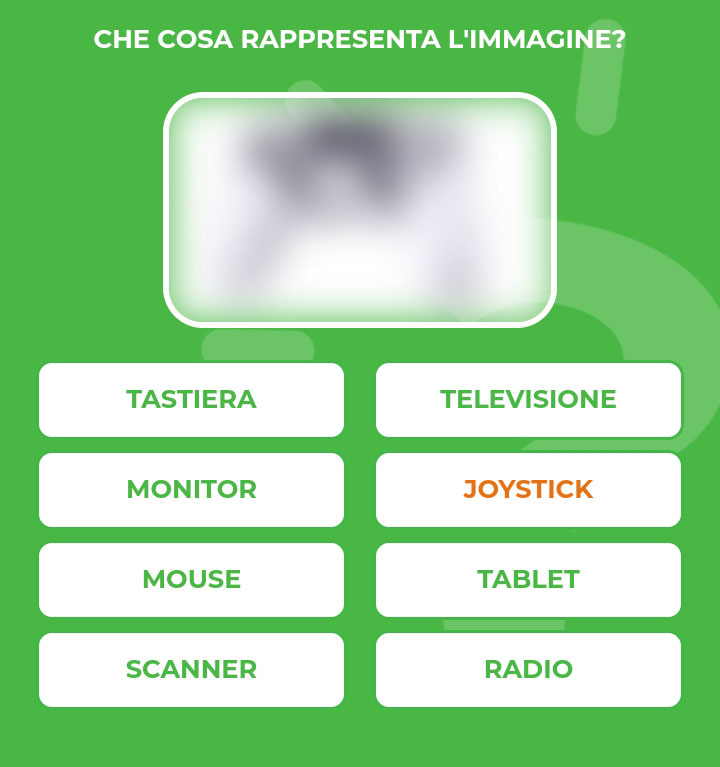
Task: Choose the SCANNER option
Action: click(x=191, y=670)
